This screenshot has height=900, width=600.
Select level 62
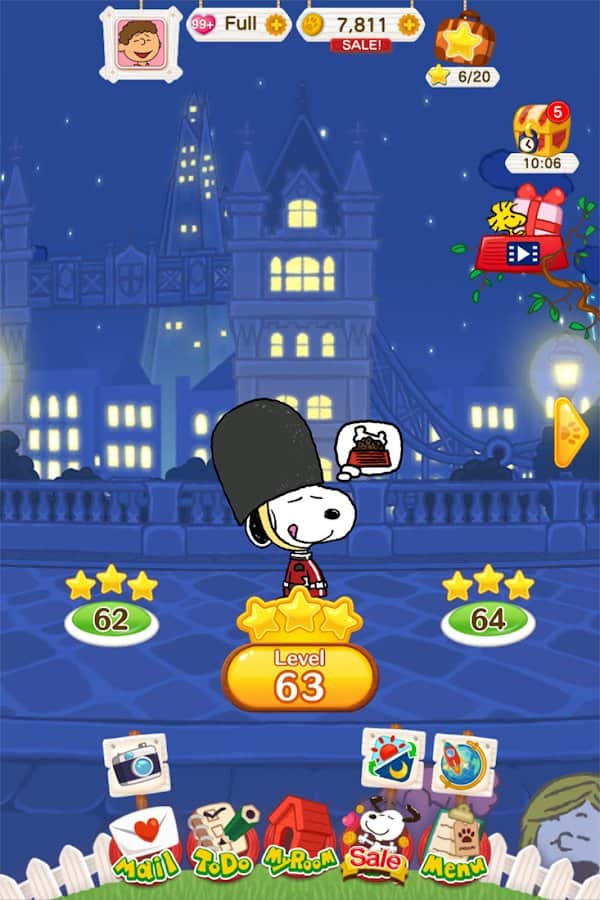click(x=111, y=620)
